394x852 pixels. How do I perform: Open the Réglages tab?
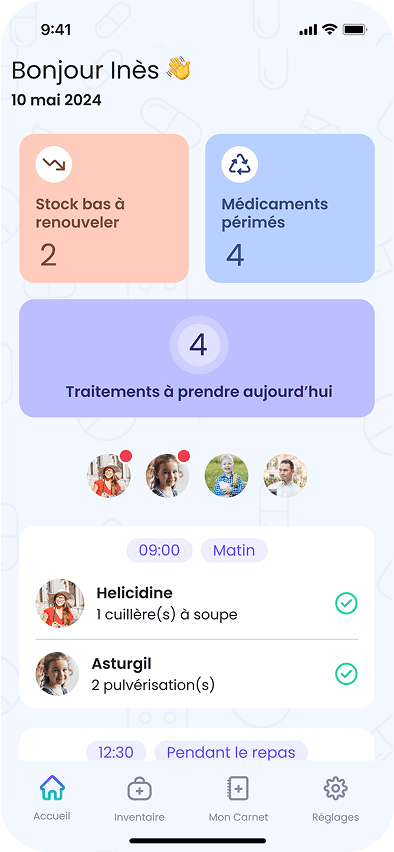(x=335, y=798)
